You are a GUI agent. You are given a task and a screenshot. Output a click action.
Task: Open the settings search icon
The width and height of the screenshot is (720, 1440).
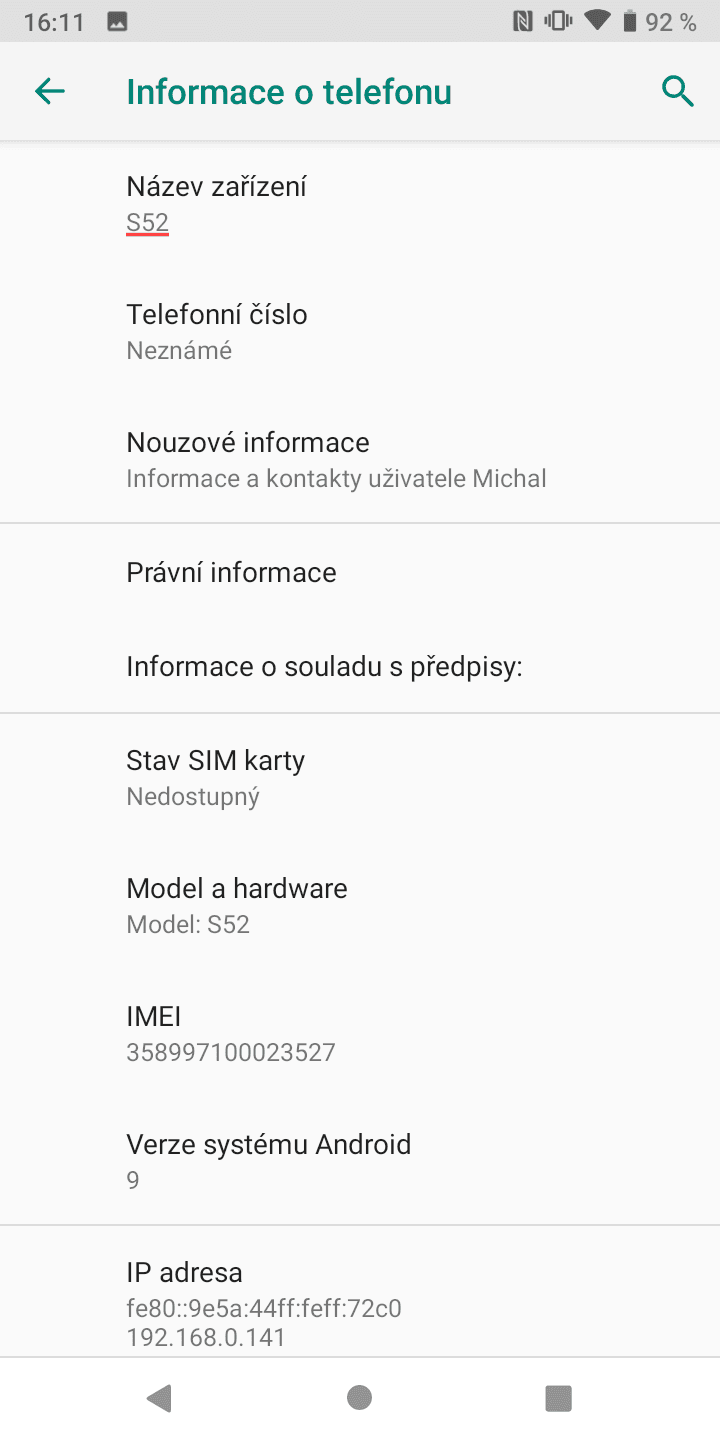[x=677, y=92]
